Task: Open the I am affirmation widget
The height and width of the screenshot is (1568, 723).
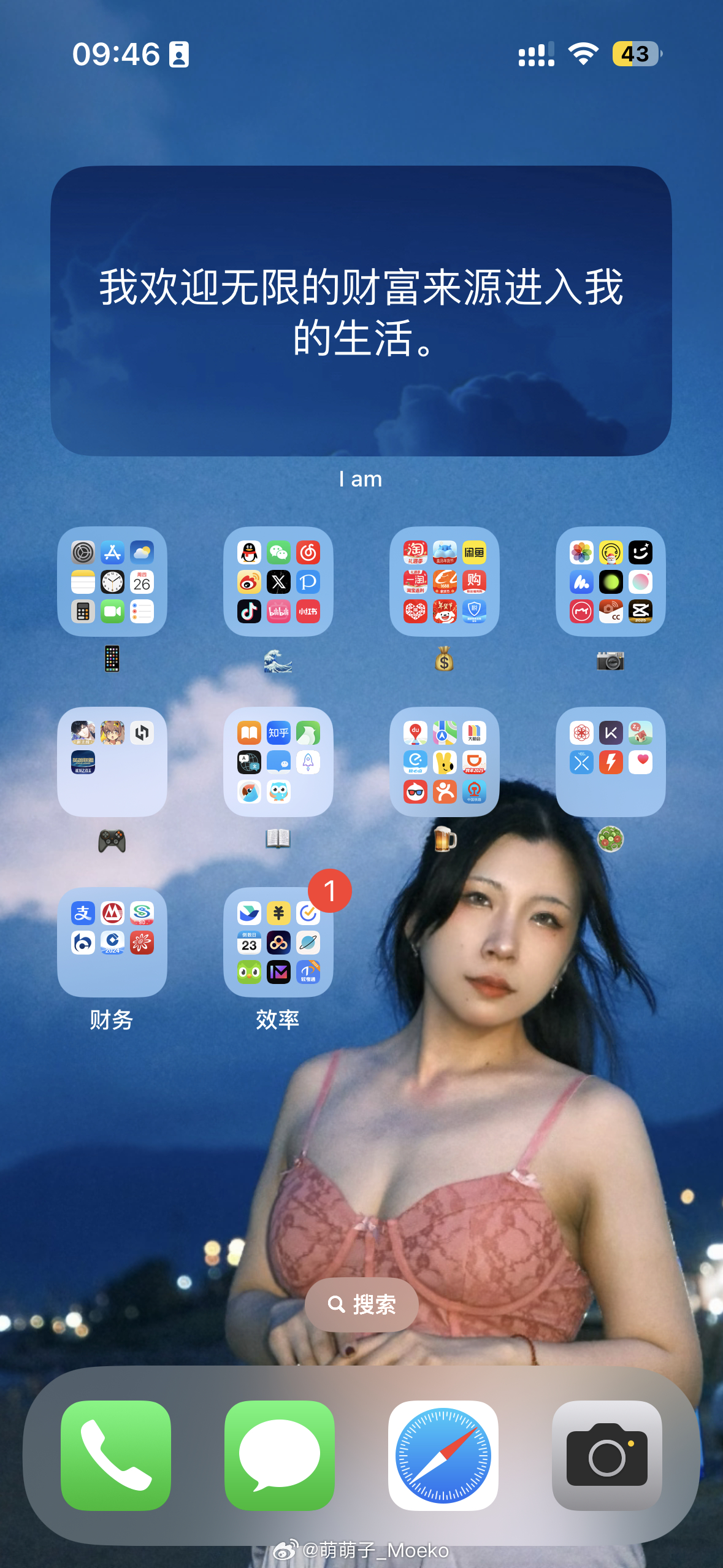Action: point(361,311)
